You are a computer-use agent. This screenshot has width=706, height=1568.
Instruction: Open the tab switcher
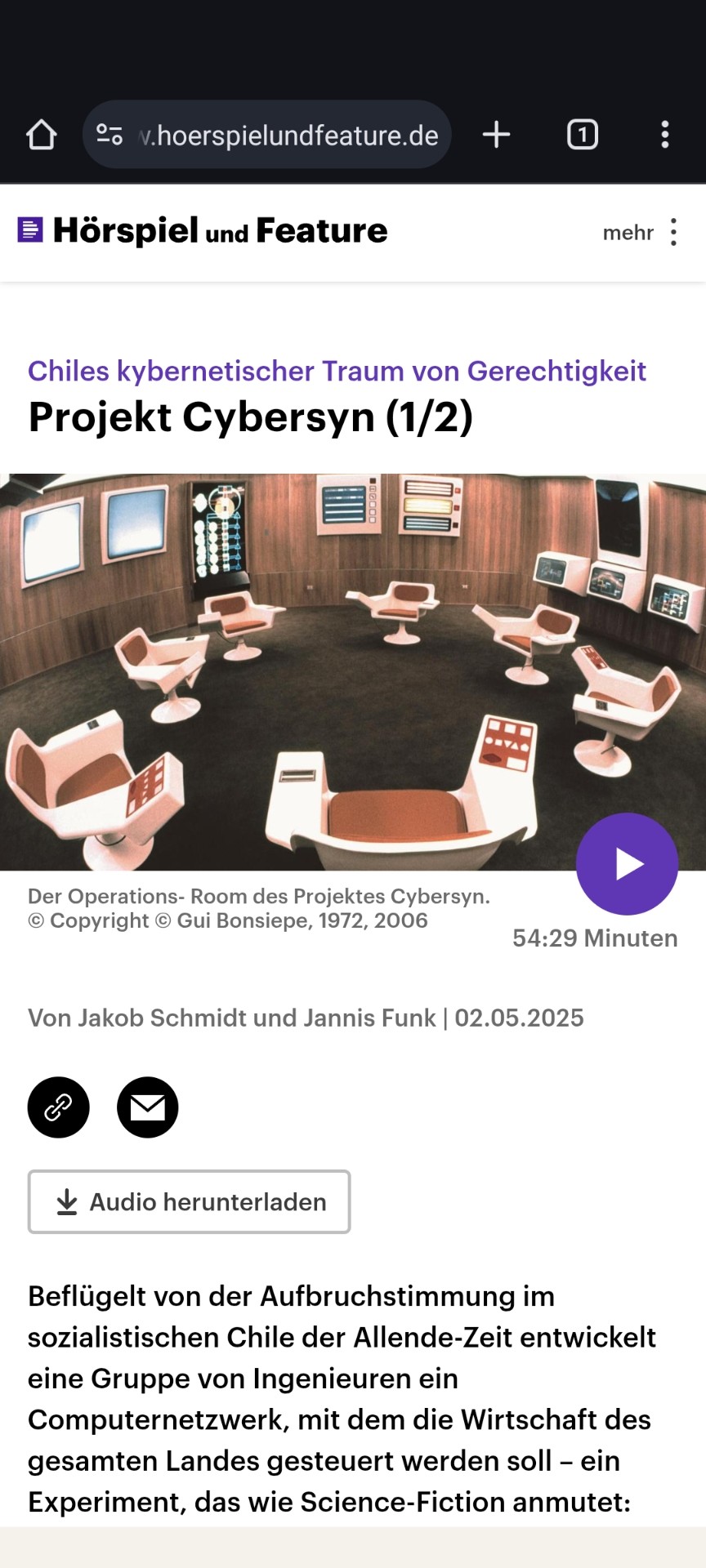click(582, 135)
